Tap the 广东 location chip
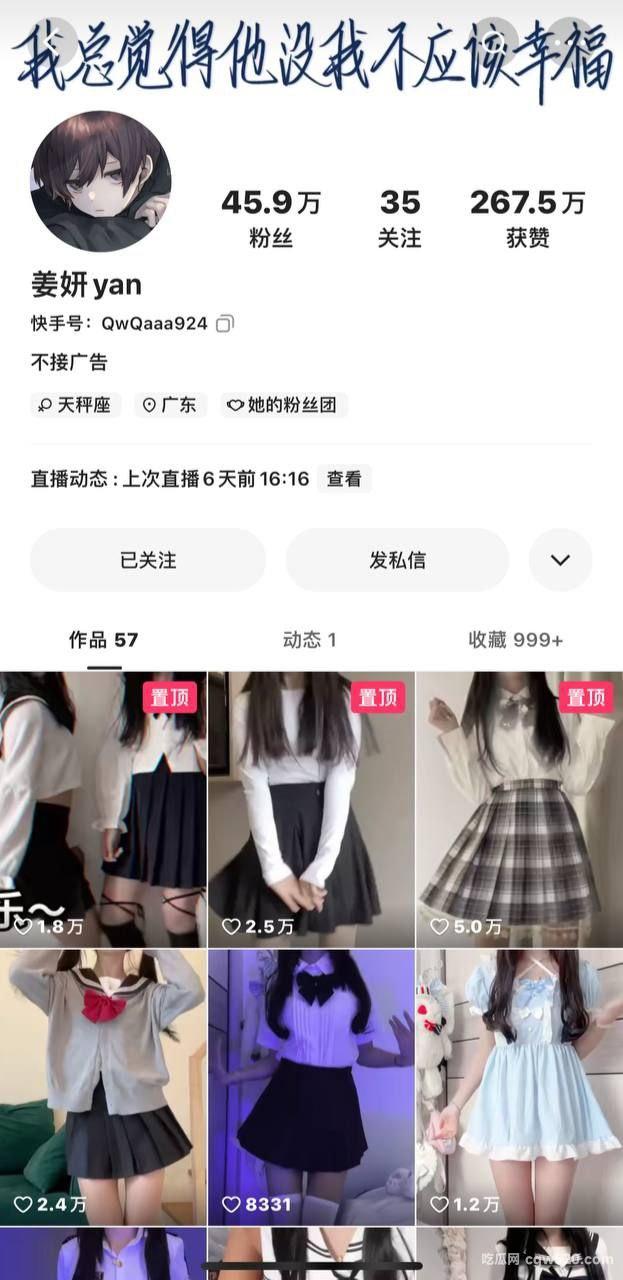The height and width of the screenshot is (1280, 623). pyautogui.click(x=171, y=405)
